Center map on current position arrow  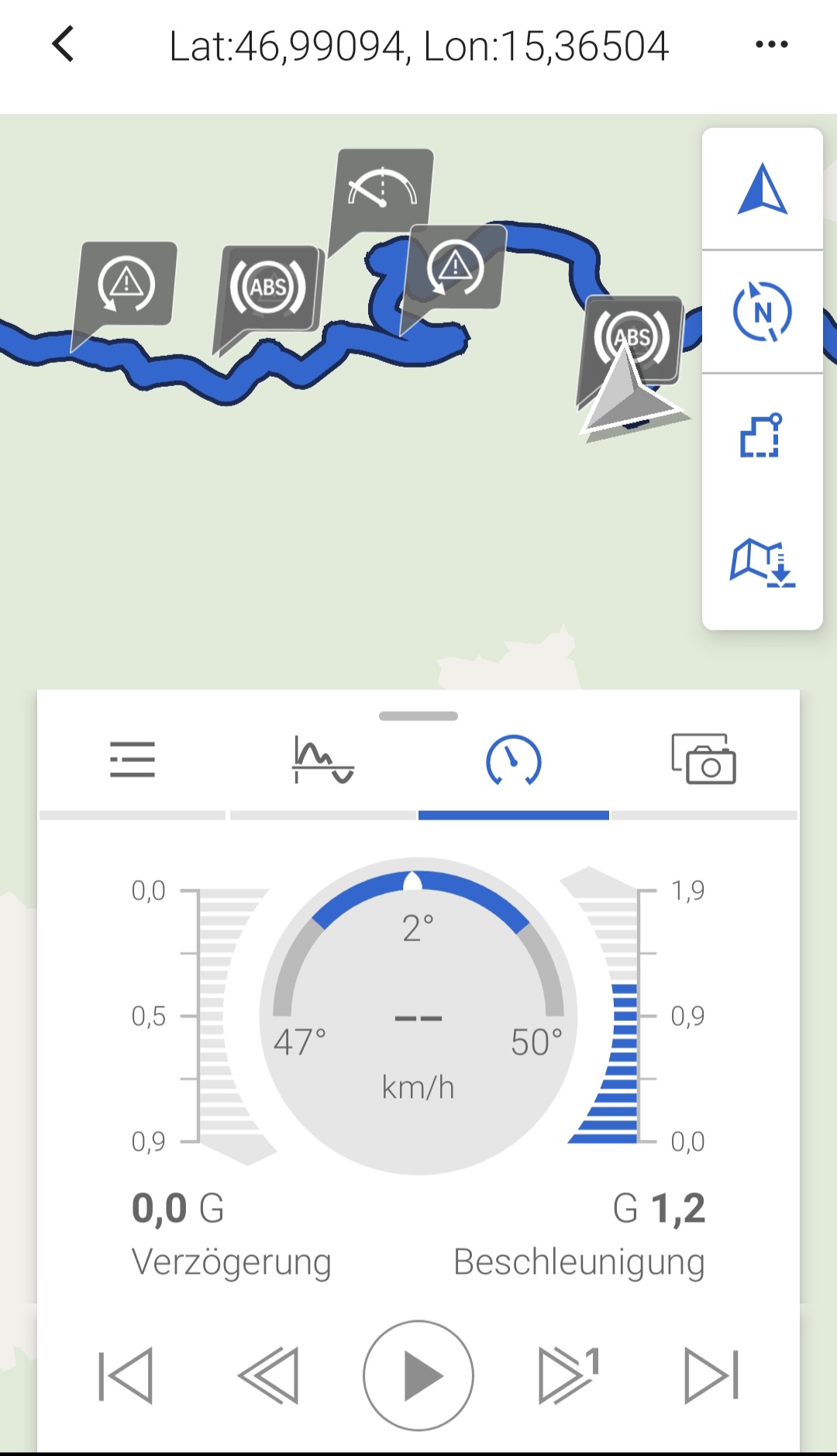[x=763, y=188]
